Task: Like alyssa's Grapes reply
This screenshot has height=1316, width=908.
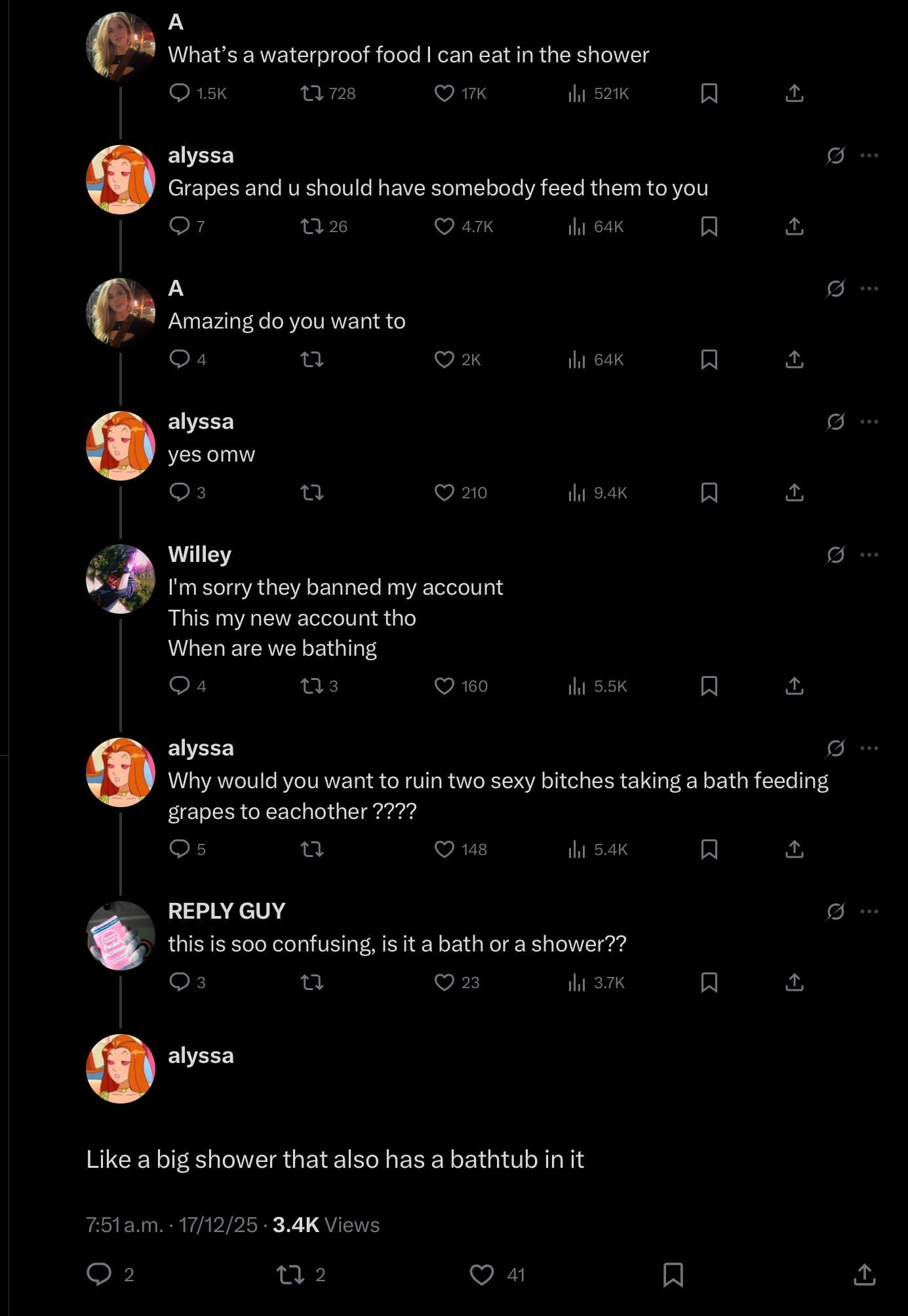Action: coord(444,227)
